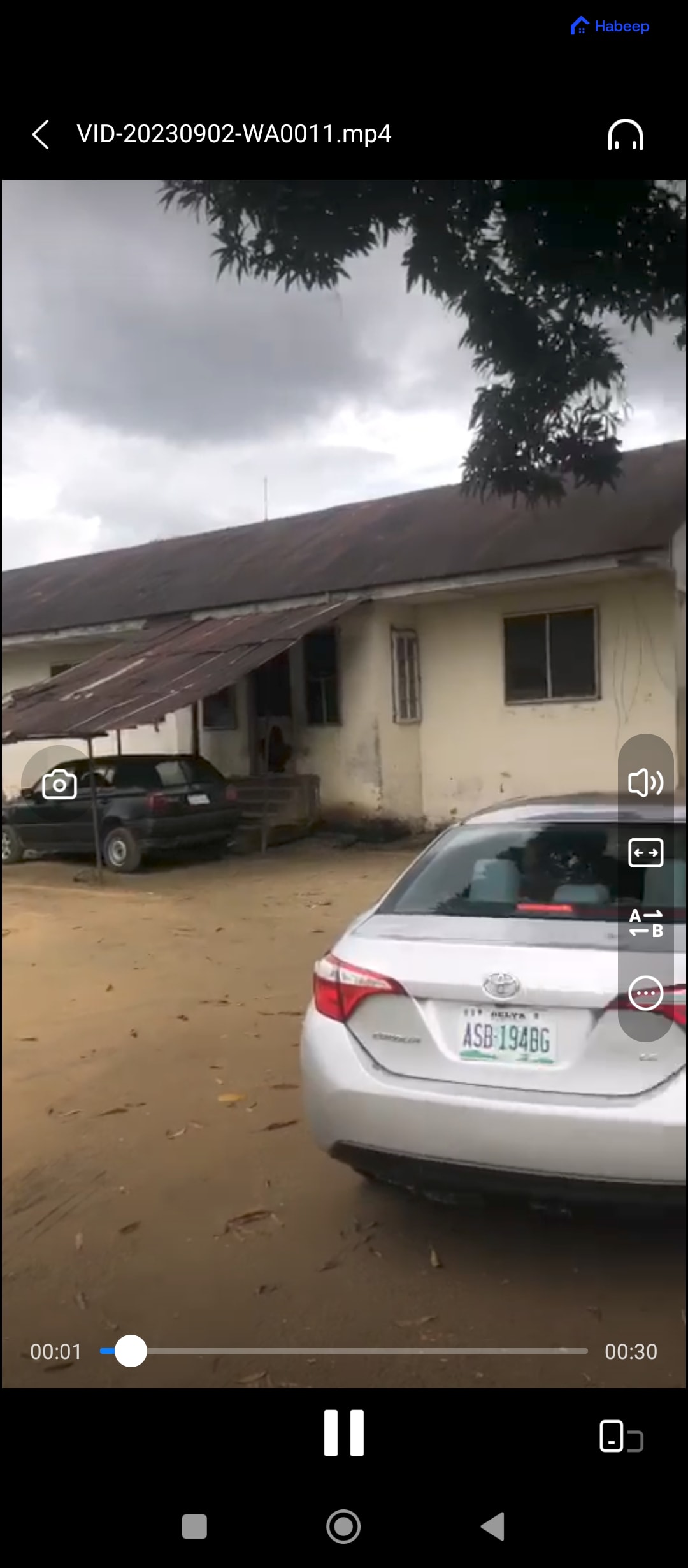
Task: Open the recent apps overview
Action: click(194, 1527)
